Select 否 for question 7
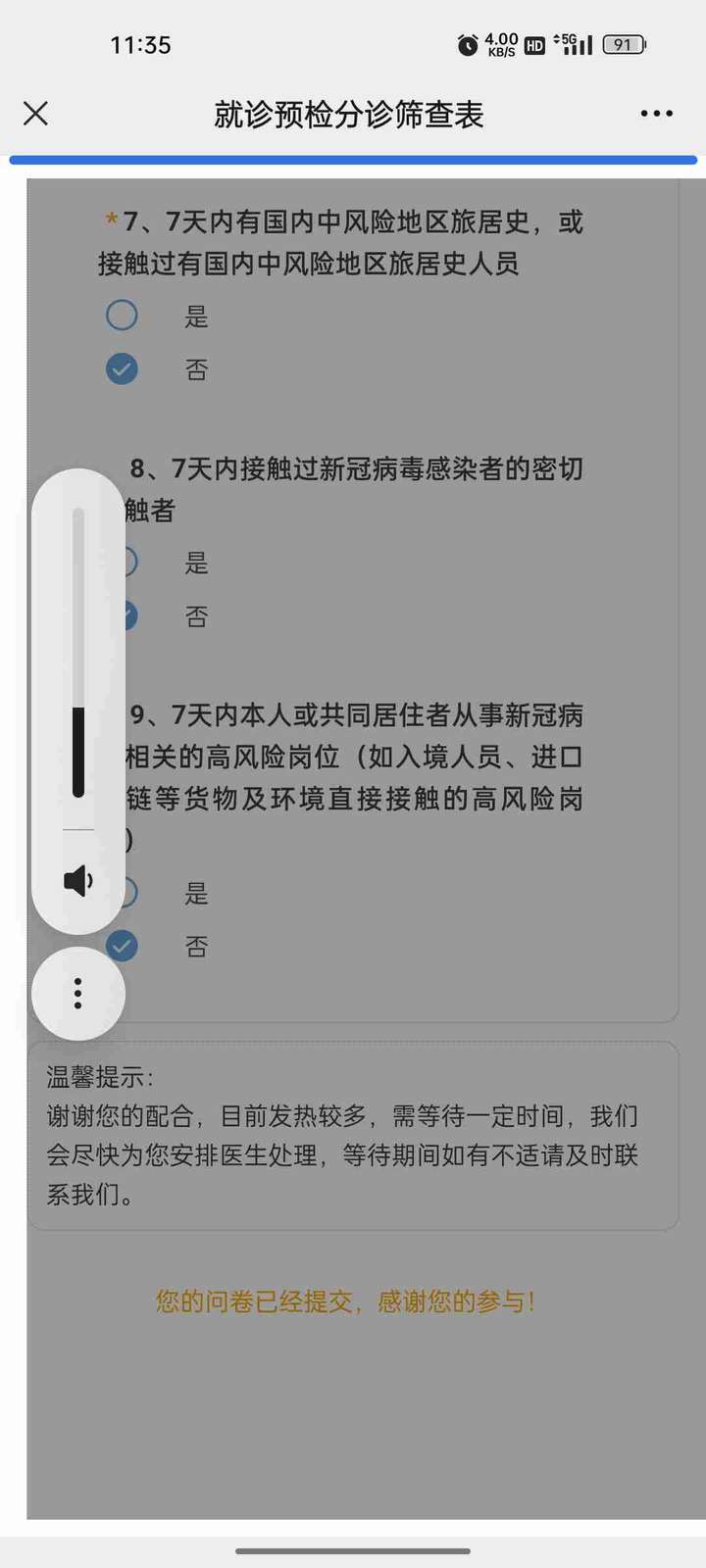The width and height of the screenshot is (706, 1568). tap(122, 369)
